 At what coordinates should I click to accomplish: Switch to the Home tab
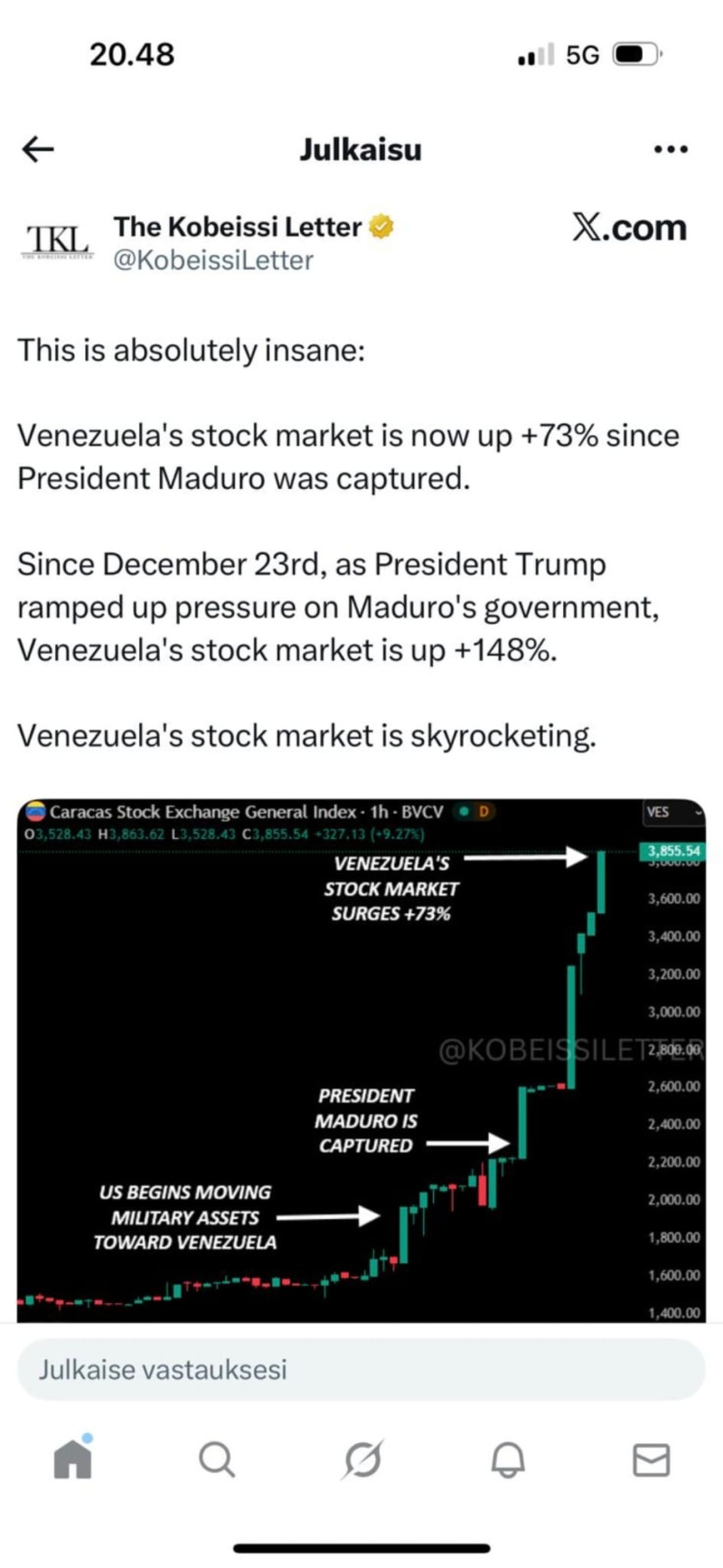point(72,1458)
